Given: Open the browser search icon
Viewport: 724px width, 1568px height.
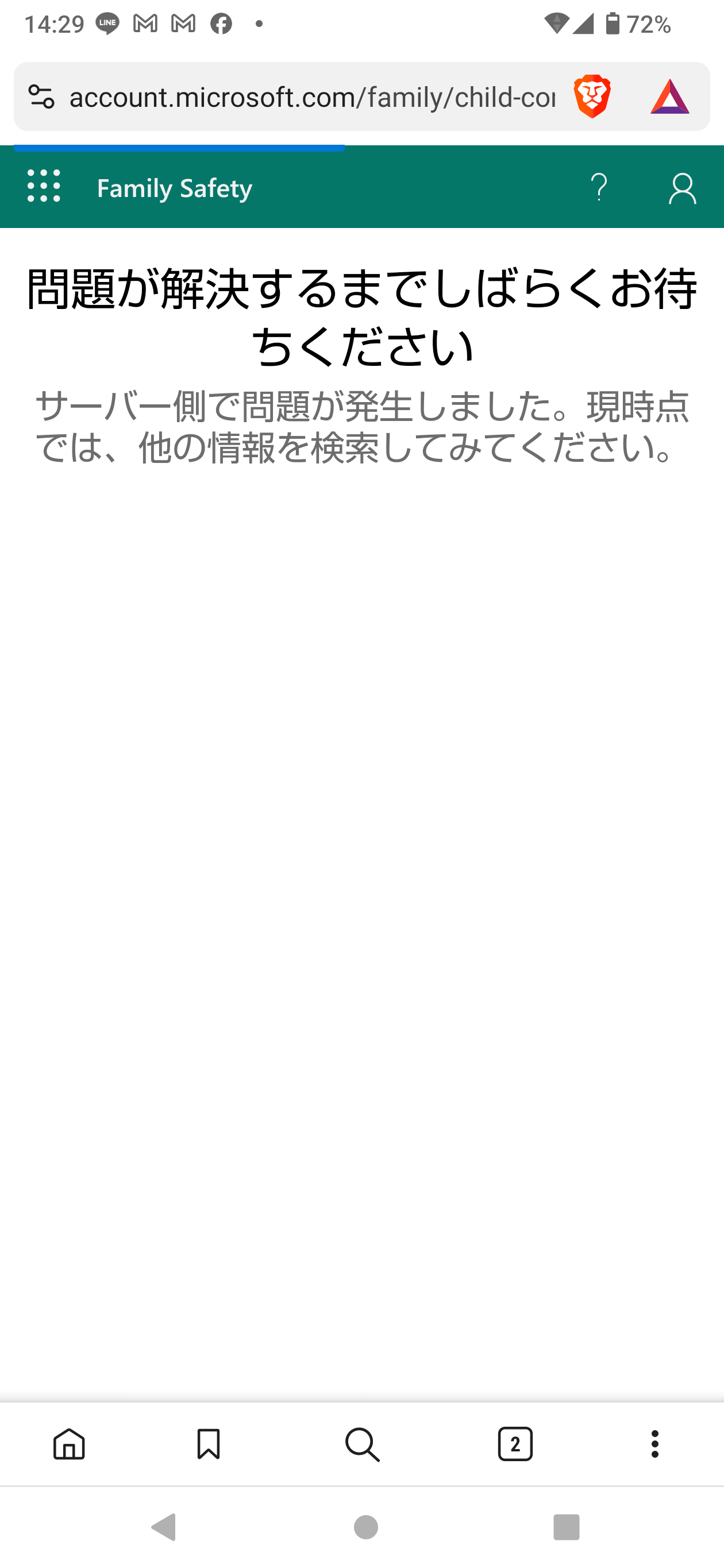Looking at the screenshot, I should pyautogui.click(x=361, y=1445).
